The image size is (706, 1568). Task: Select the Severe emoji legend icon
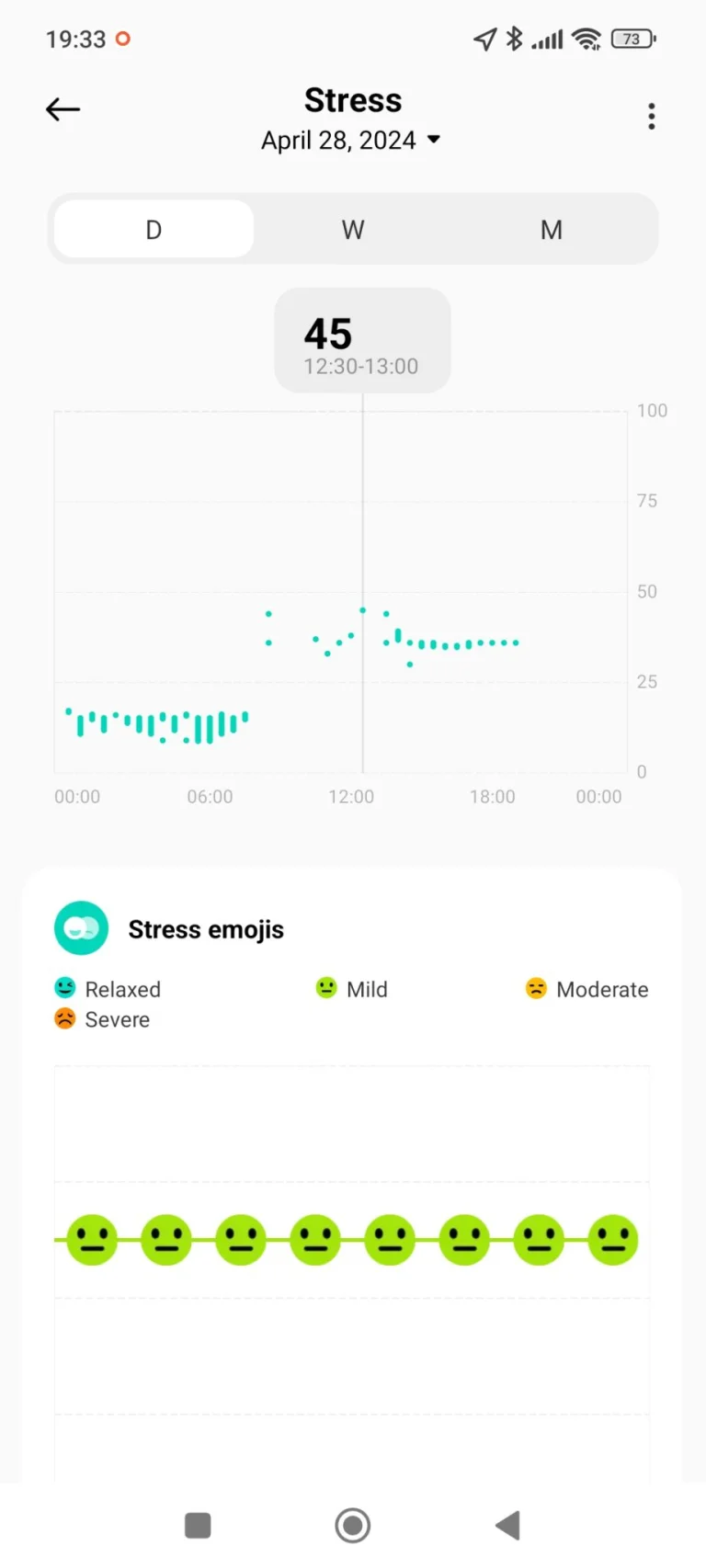[64, 1017]
